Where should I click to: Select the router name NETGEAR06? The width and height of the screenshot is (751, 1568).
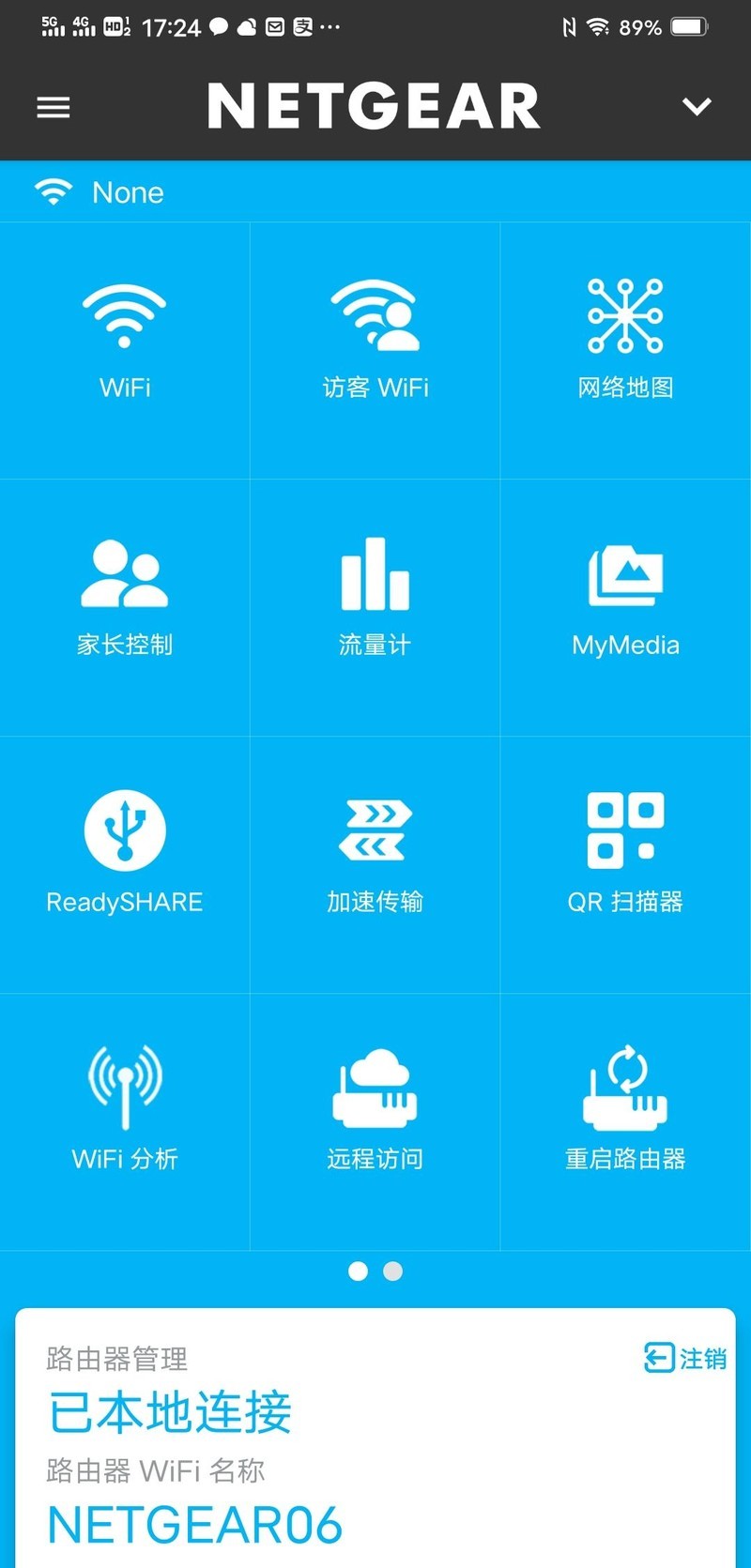coord(195,1523)
